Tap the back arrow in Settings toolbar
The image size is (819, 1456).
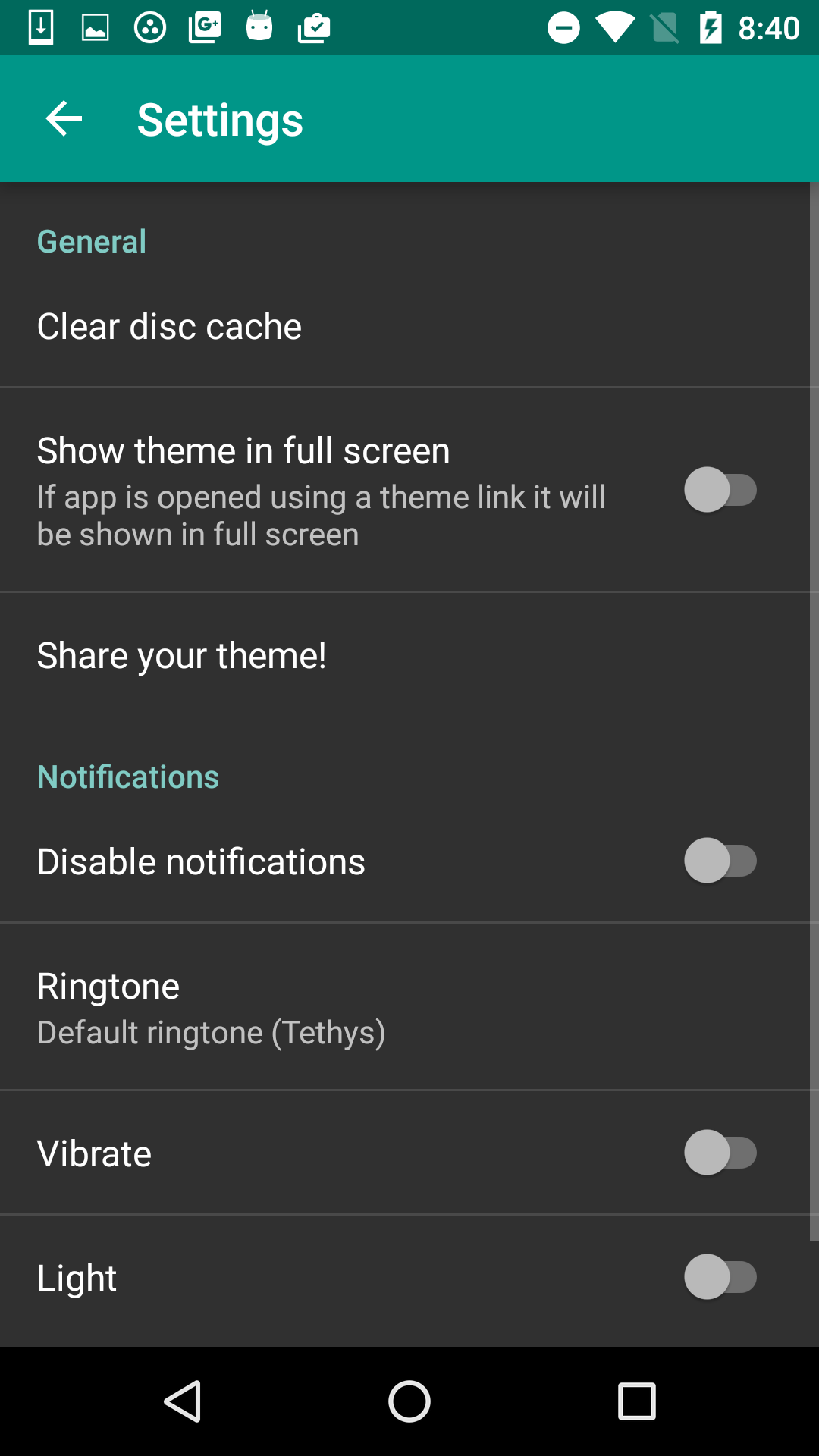pyautogui.click(x=63, y=118)
